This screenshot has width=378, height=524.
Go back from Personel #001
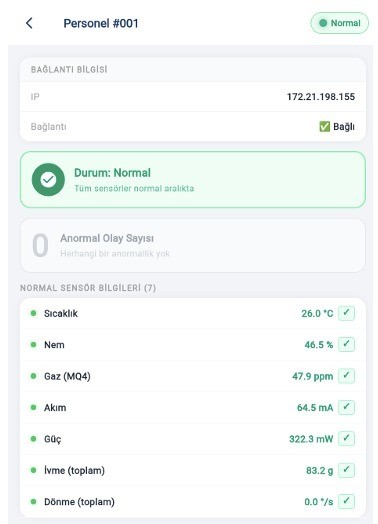pos(29,23)
